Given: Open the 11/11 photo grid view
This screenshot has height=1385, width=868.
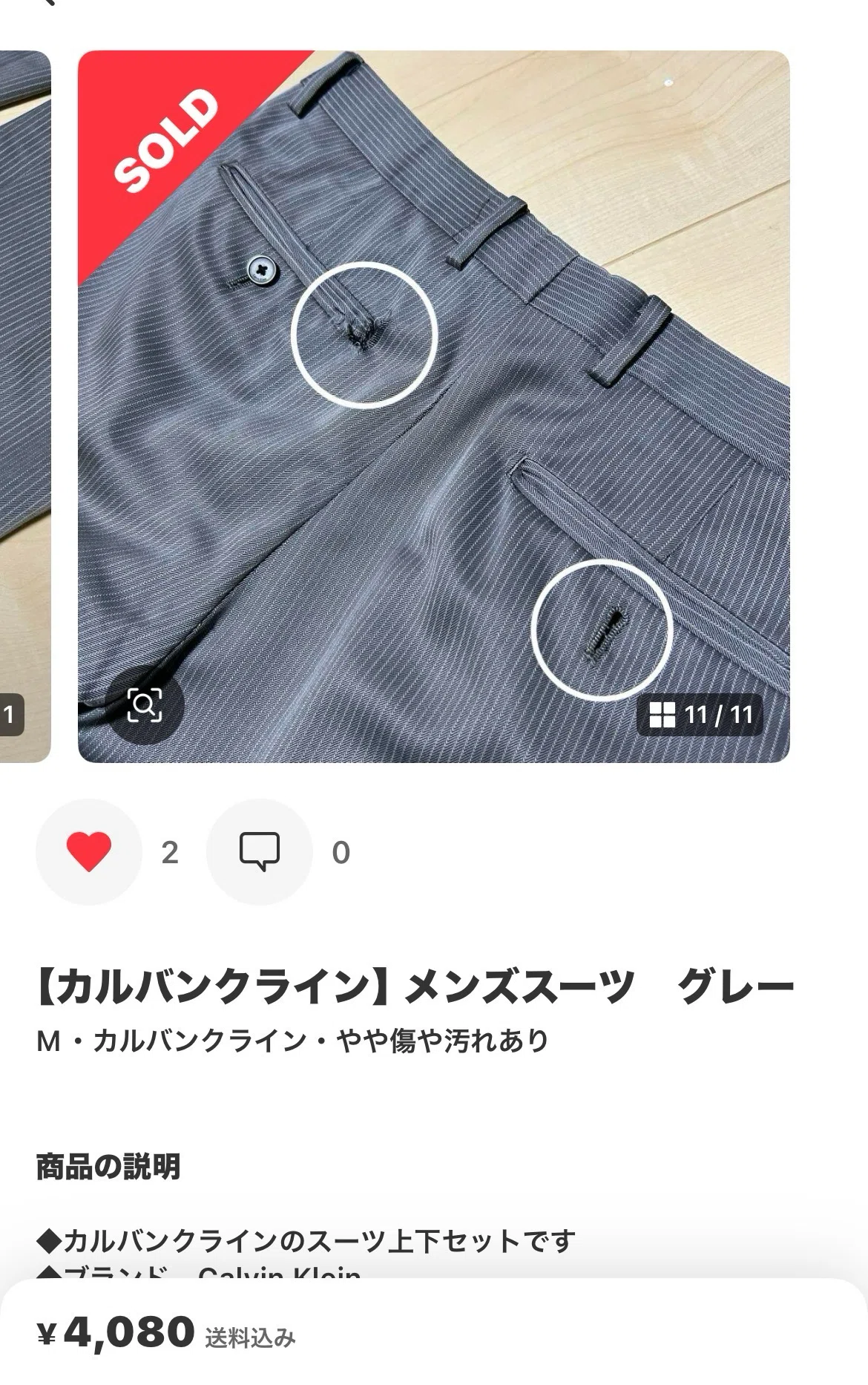Looking at the screenshot, I should pos(700,715).
